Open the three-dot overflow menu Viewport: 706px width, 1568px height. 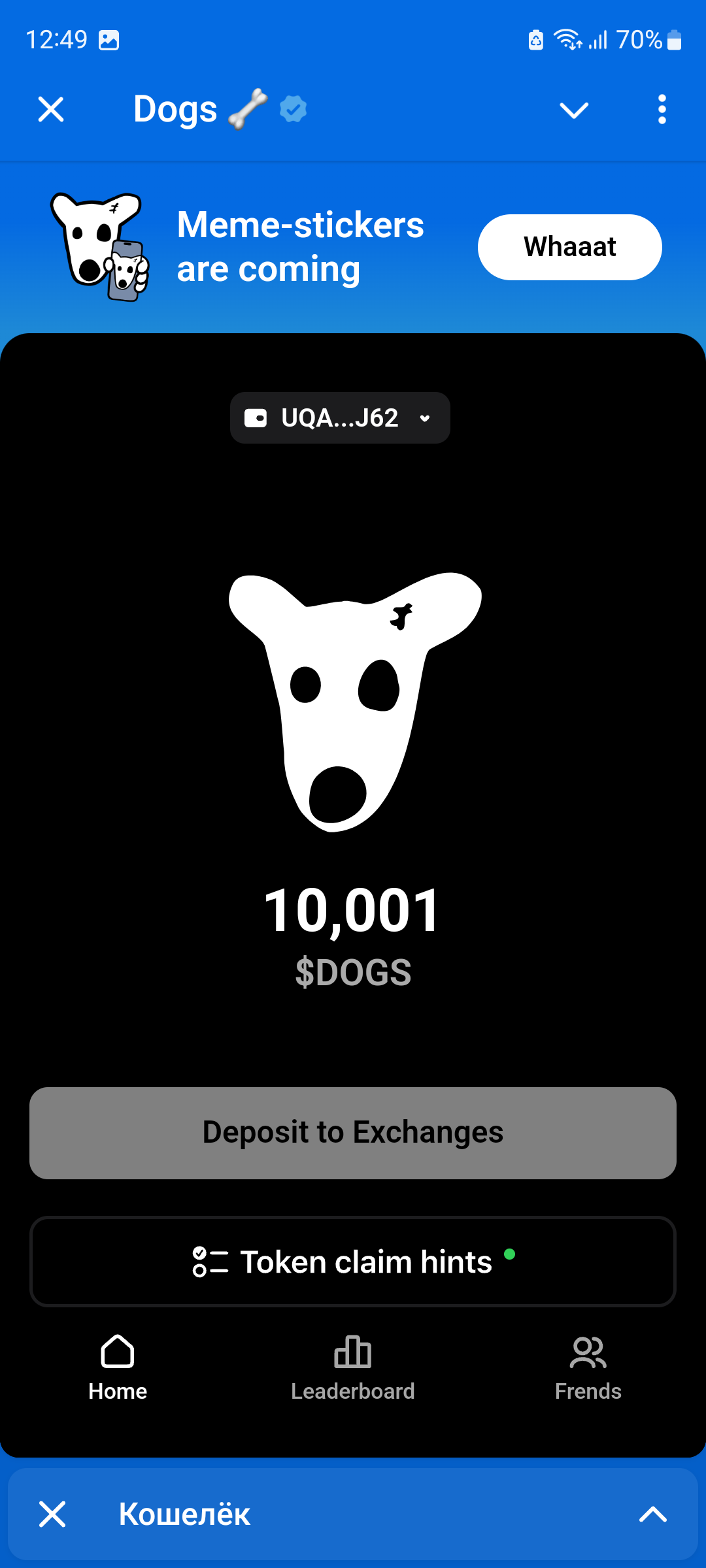tap(662, 109)
